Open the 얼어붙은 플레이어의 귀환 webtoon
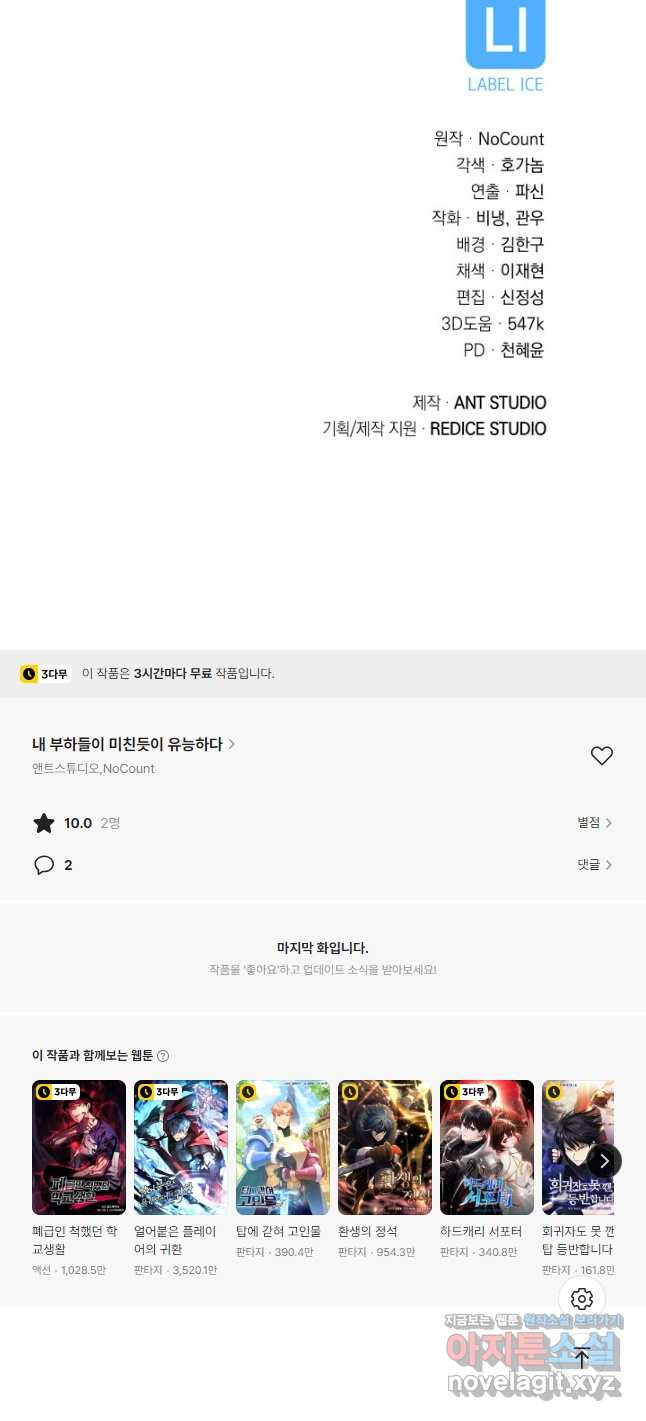The width and height of the screenshot is (646, 1421). (181, 1147)
